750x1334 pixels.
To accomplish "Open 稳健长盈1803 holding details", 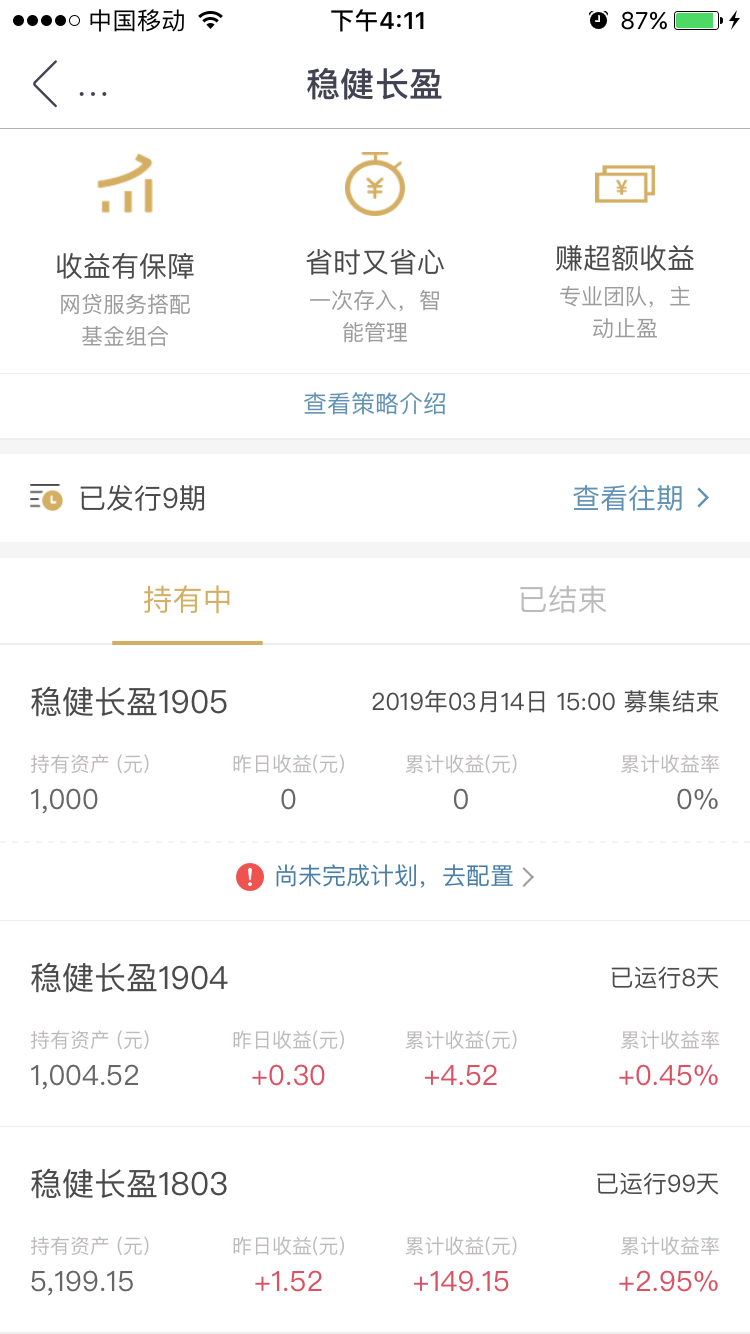I will pos(375,1230).
